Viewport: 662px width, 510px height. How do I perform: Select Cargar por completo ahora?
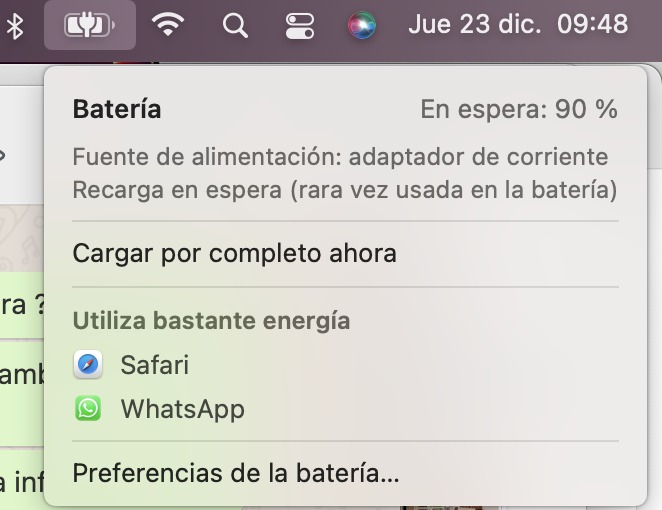pos(234,253)
